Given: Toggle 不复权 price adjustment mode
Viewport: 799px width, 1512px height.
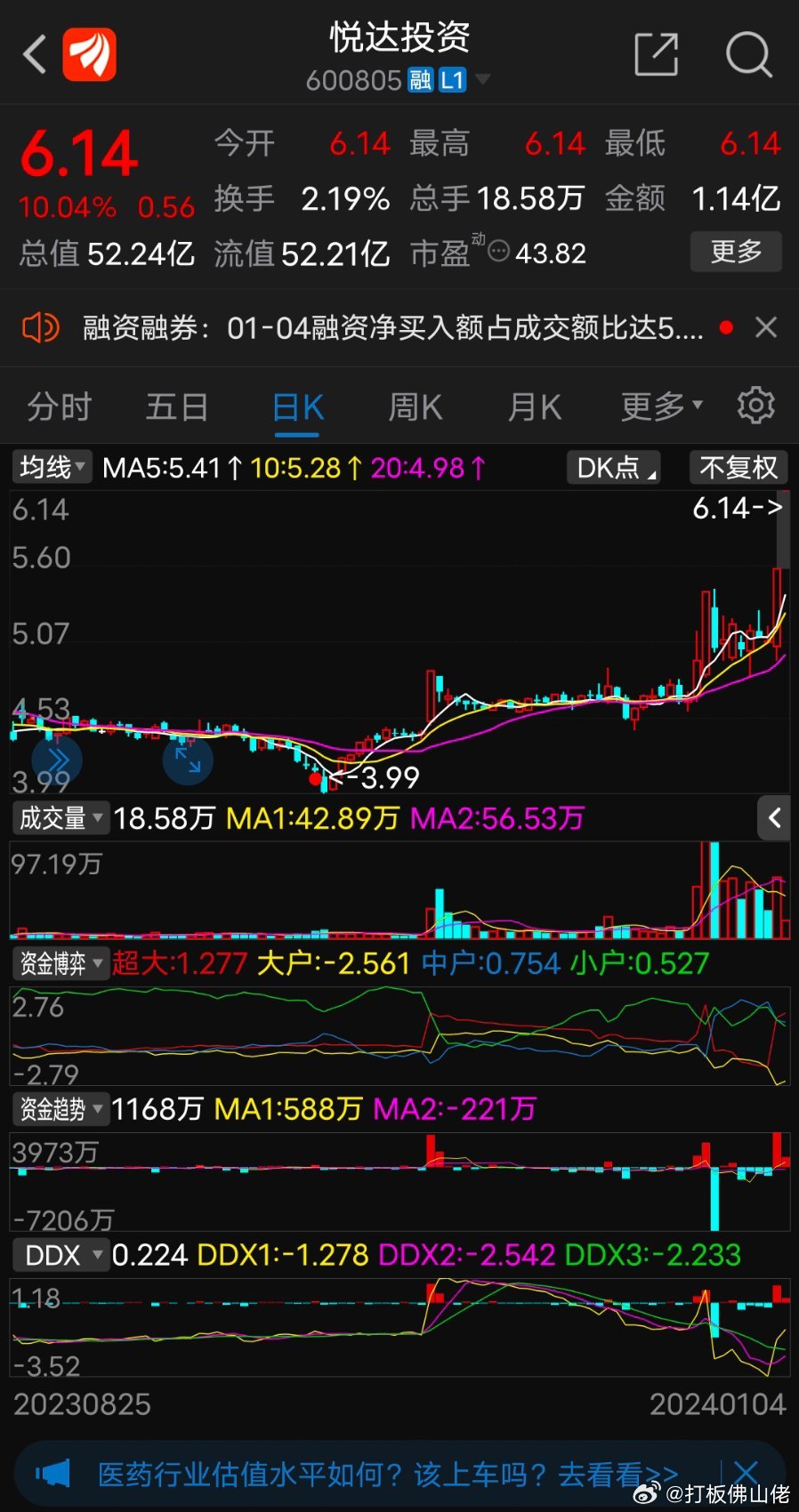Looking at the screenshot, I should point(737,466).
